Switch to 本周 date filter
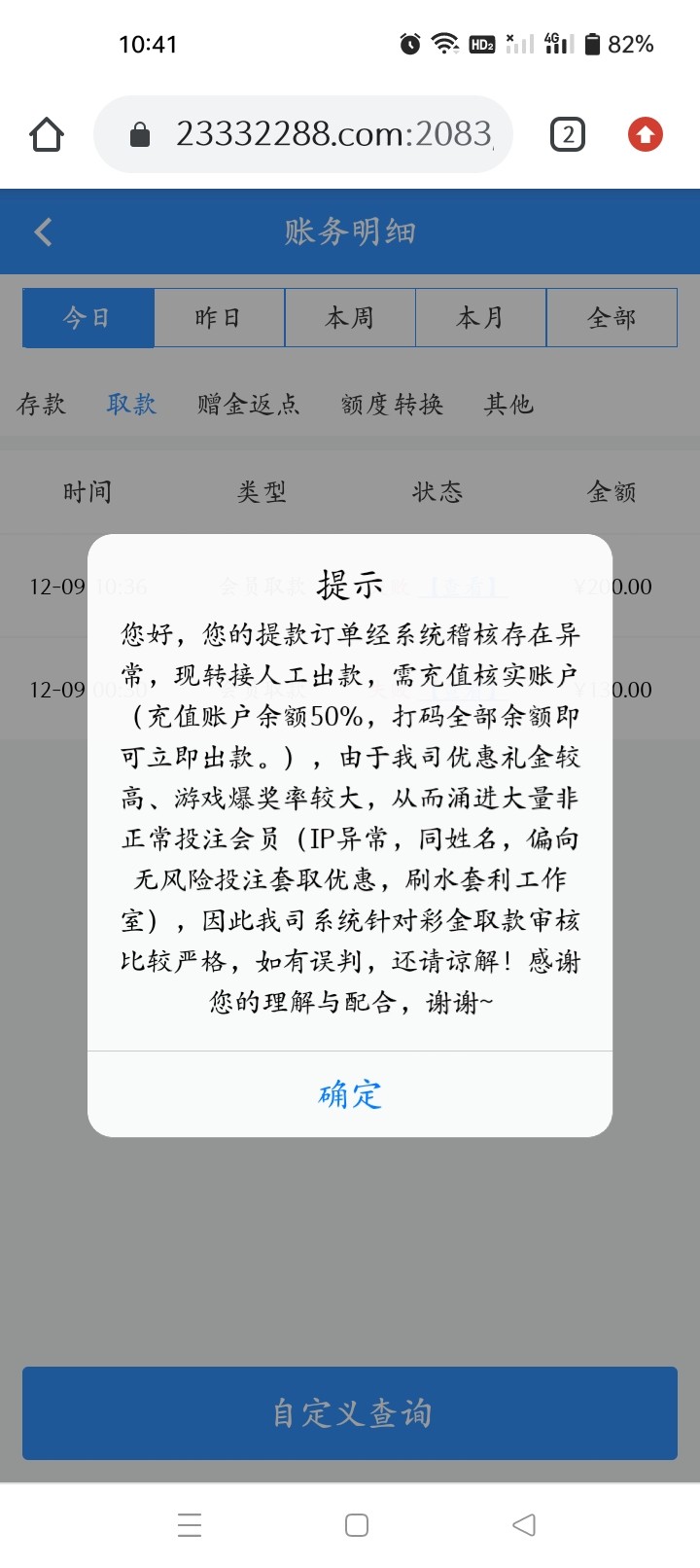Screen dimensions: 700x1568 (x=350, y=318)
